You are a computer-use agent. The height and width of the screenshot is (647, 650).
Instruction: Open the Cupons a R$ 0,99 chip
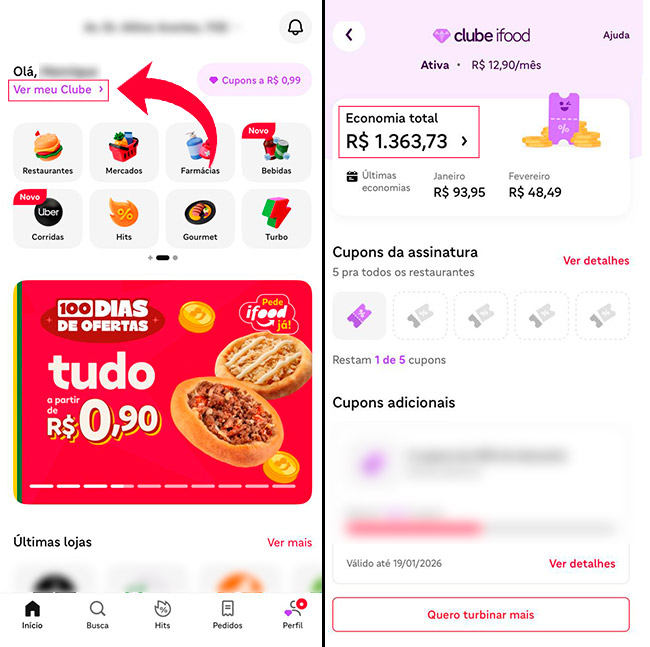(254, 80)
